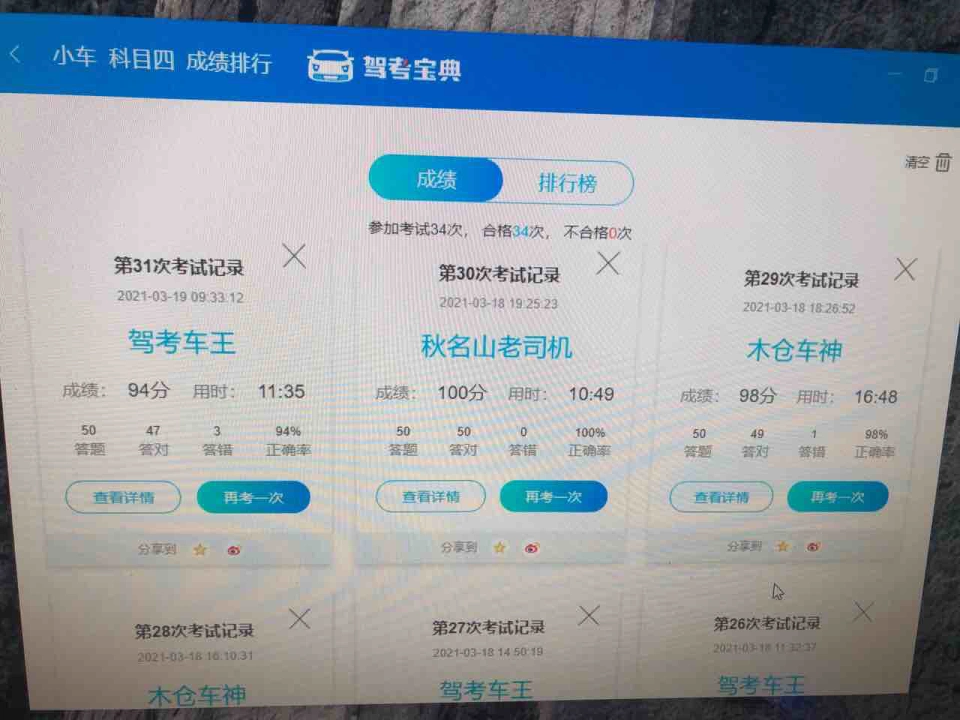The height and width of the screenshot is (720, 960).
Task: Share the 31st record to Weibo
Action: 234,550
